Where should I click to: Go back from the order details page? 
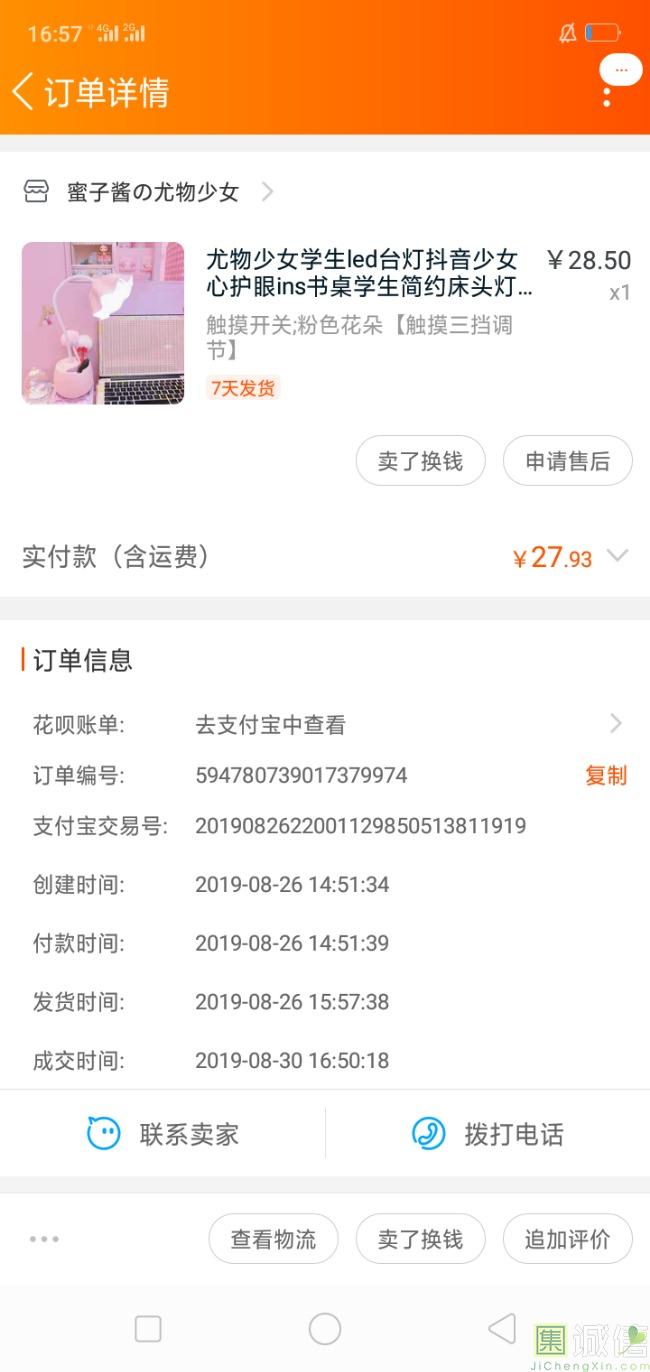coord(24,92)
